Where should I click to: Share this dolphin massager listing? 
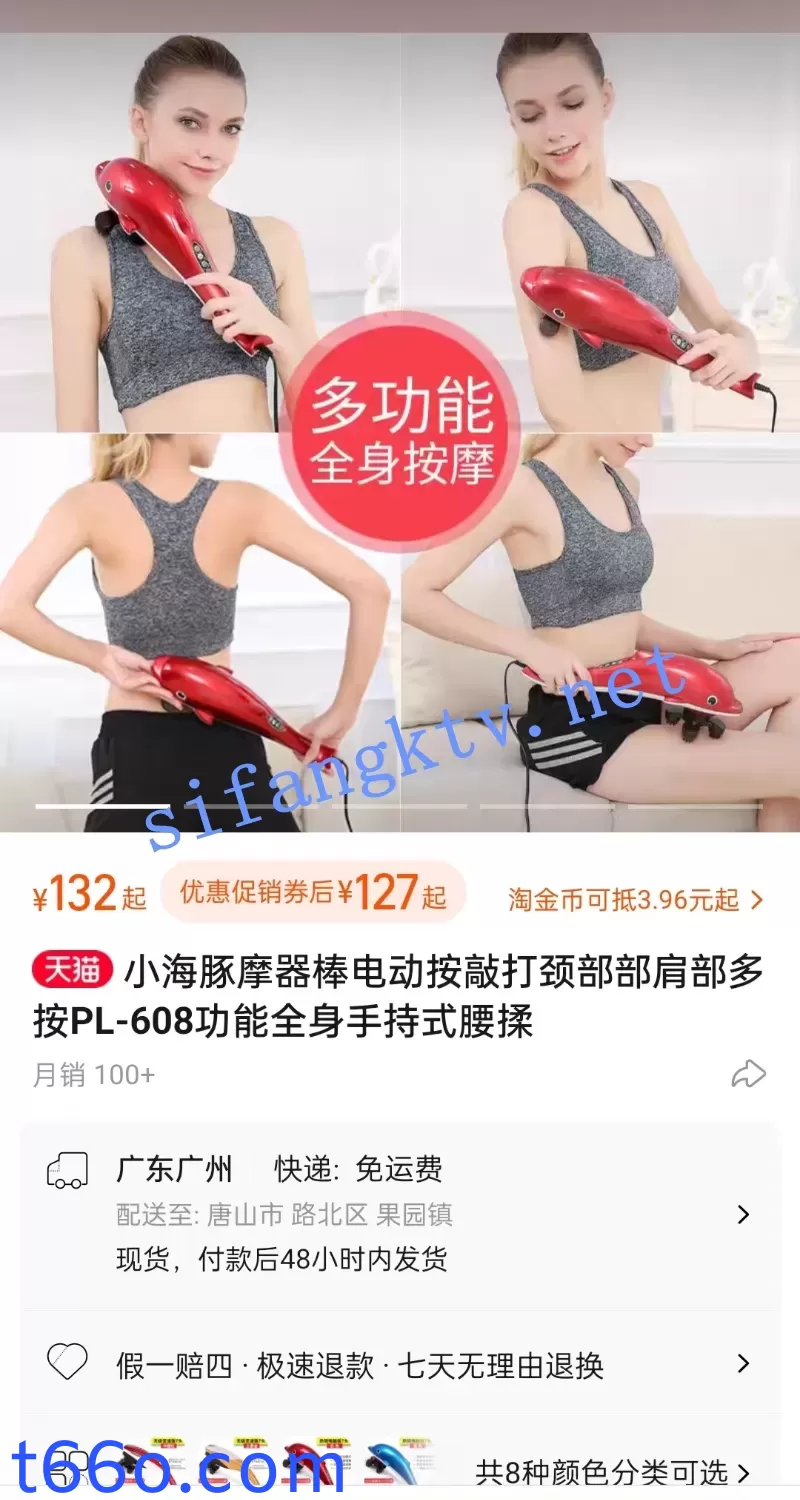click(748, 1074)
